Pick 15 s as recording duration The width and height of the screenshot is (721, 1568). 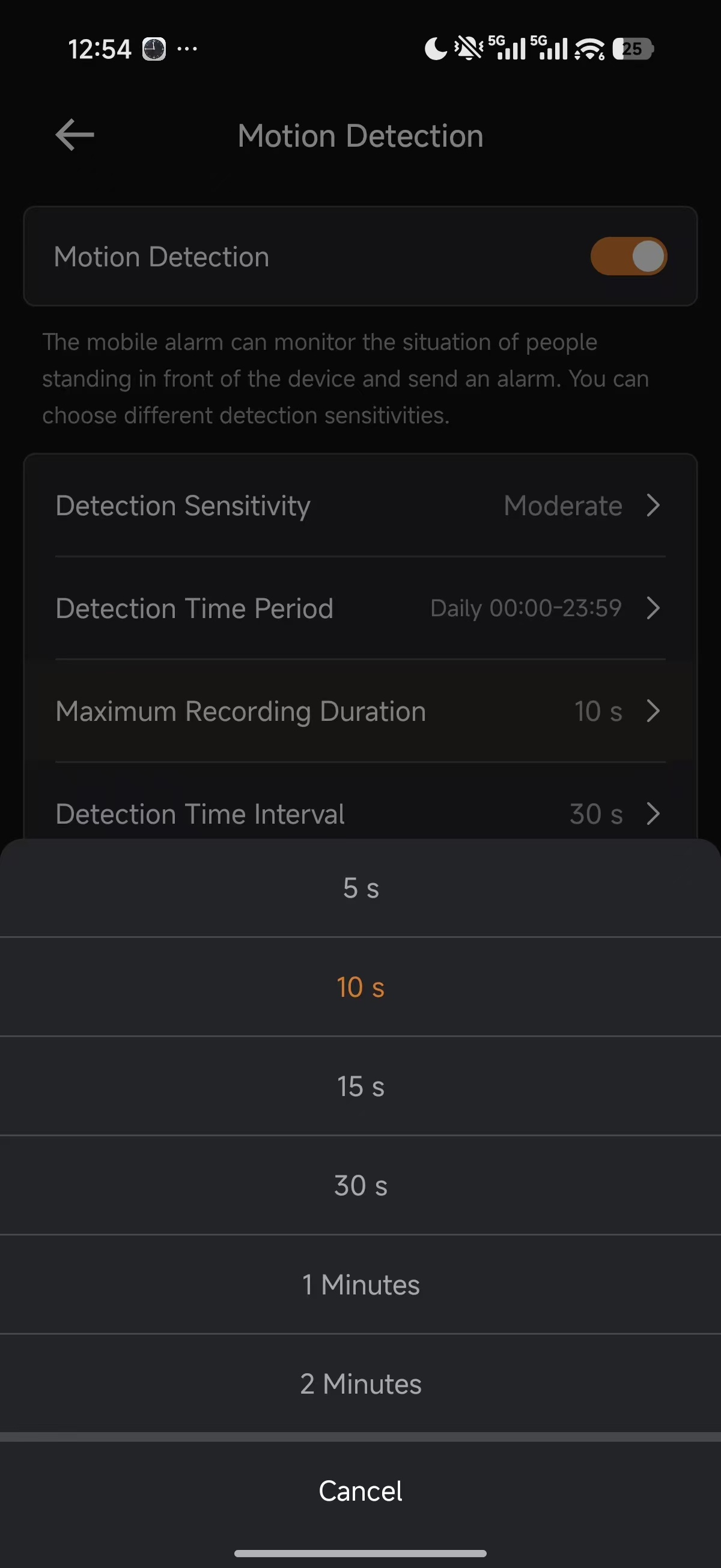[x=361, y=1086]
